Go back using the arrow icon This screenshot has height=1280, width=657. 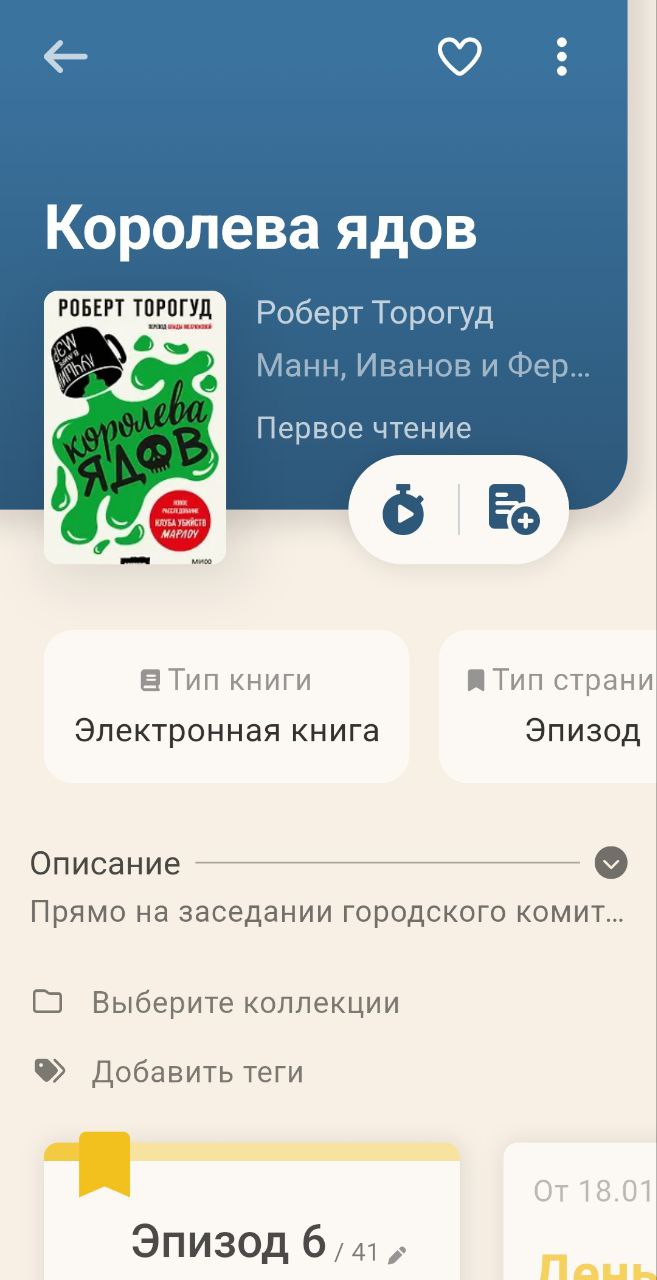coord(66,57)
